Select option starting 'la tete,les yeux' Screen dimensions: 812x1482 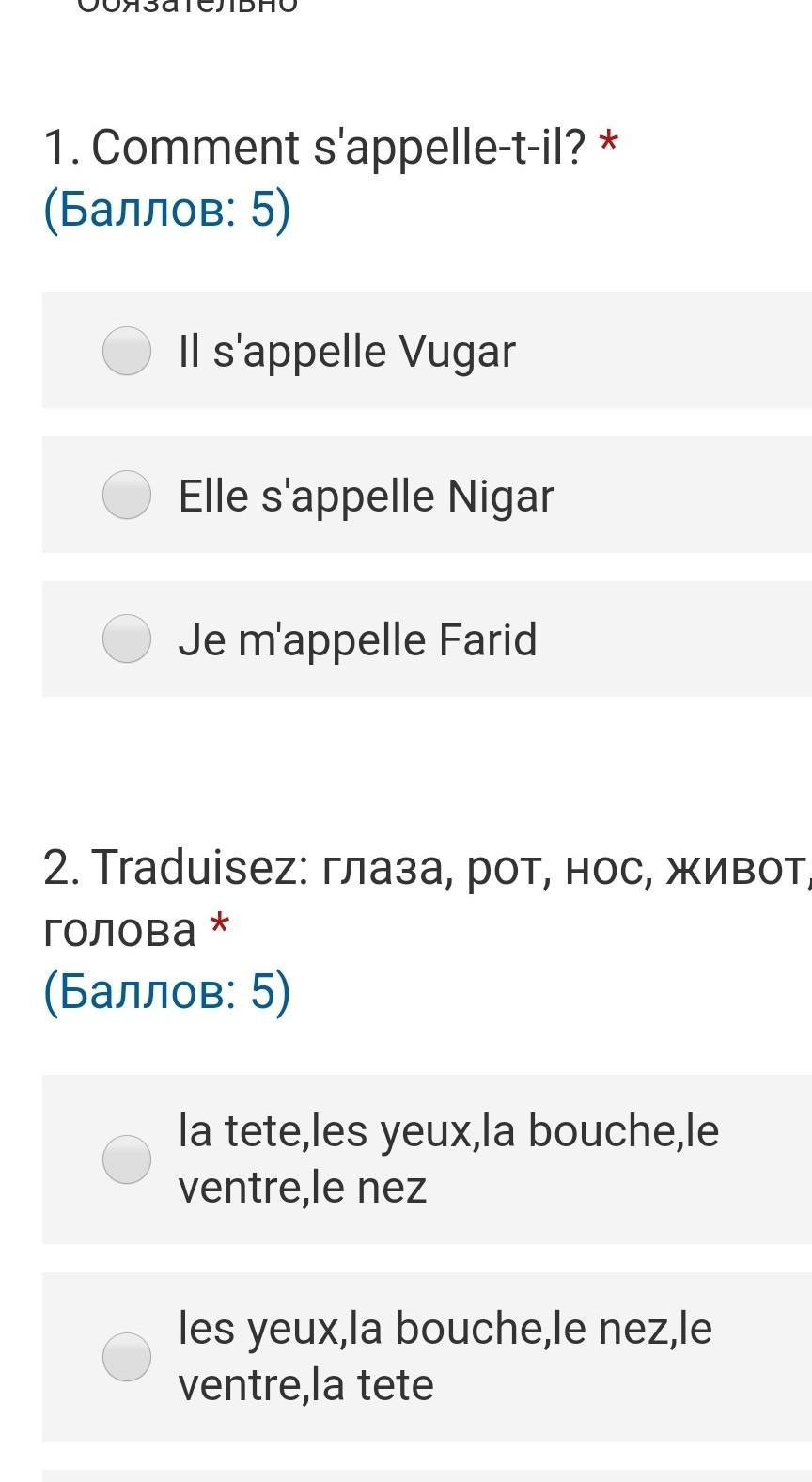click(127, 1159)
